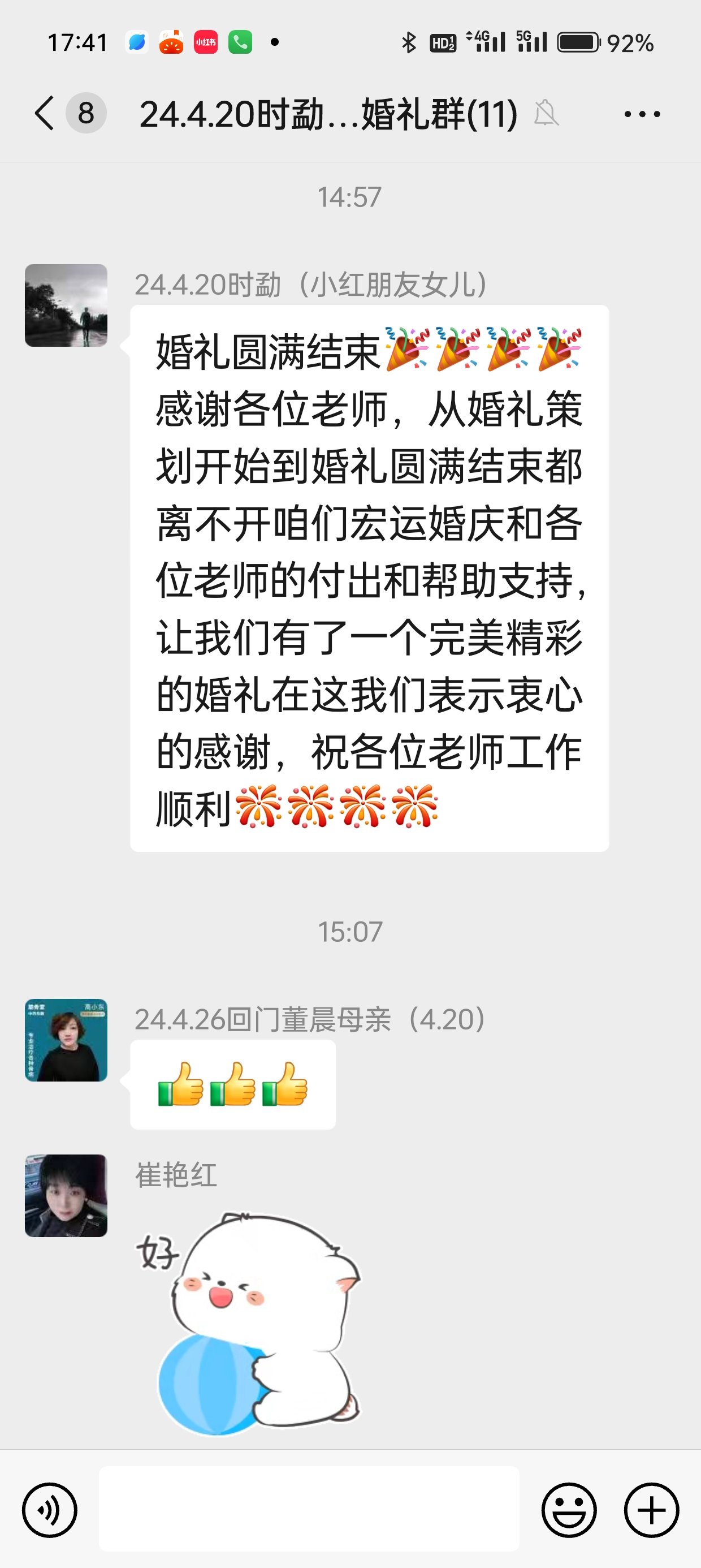Switch to voice message input
701x1568 pixels.
tap(50, 1510)
